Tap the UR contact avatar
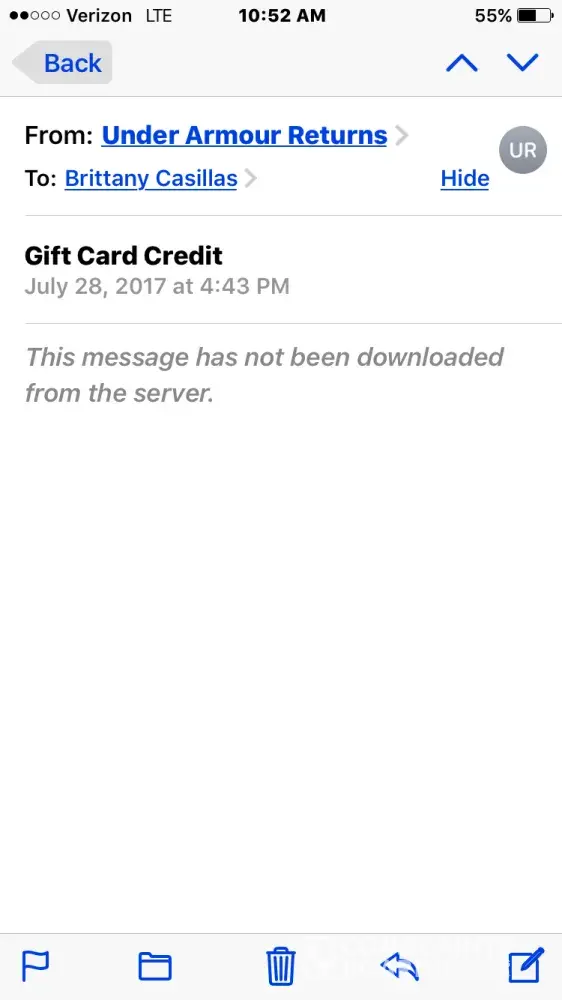The width and height of the screenshot is (562, 1000). click(x=522, y=150)
